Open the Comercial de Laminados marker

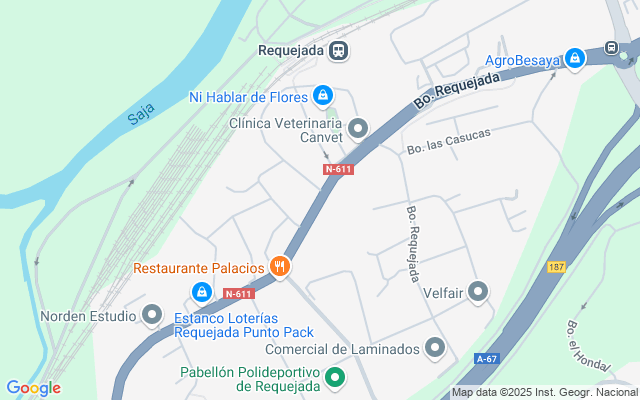[435, 349]
